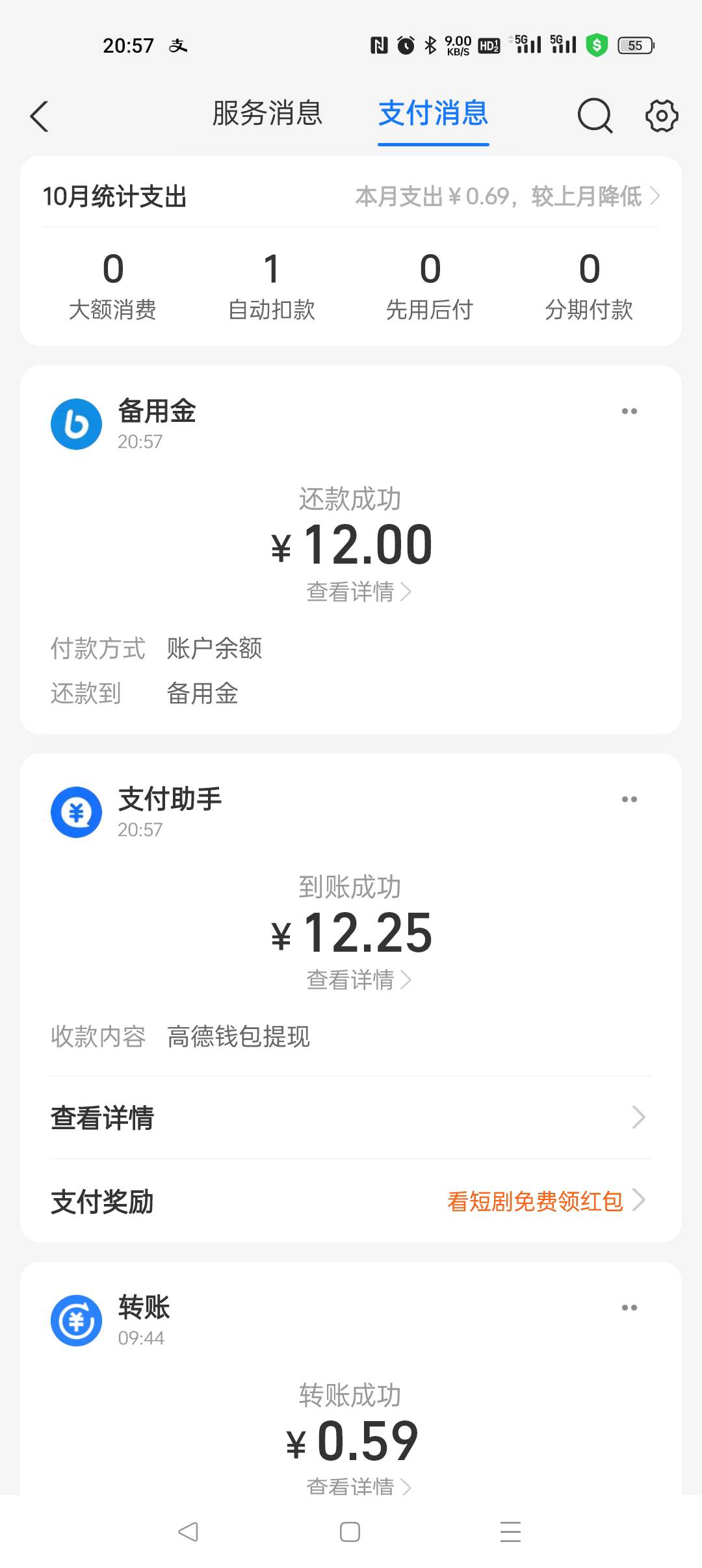This screenshot has height=1568, width=702.
Task: Open system recent apps menu
Action: [511, 1532]
